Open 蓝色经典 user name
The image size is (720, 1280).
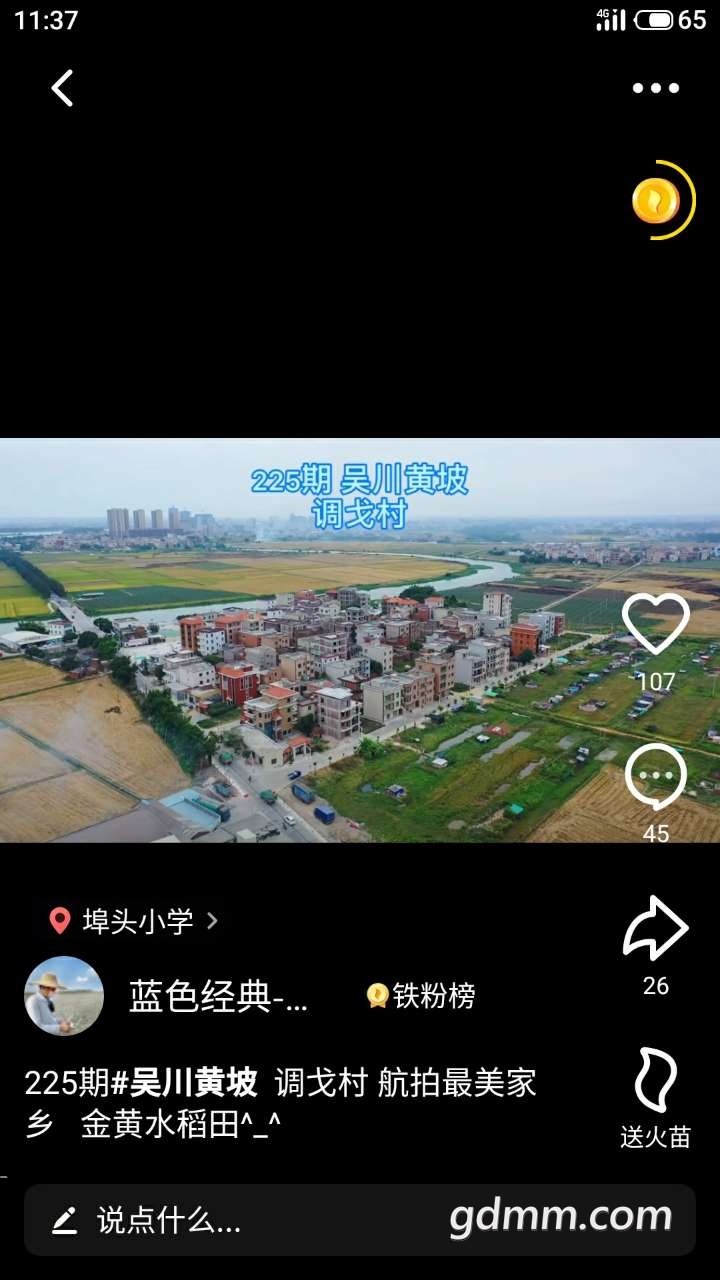point(218,996)
